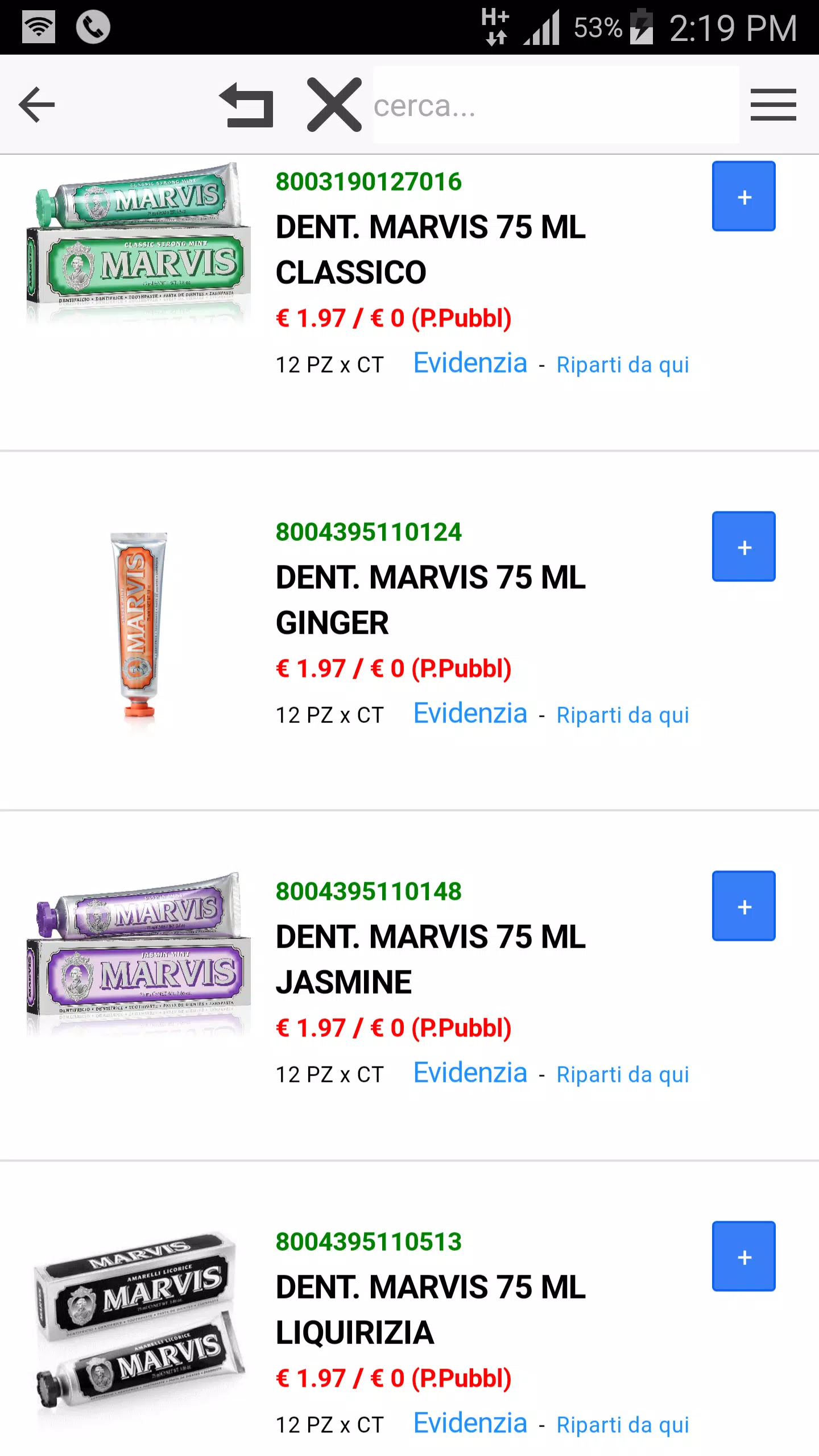Viewport: 819px width, 1456px height.
Task: Tap the return/undo arrow icon
Action: [x=246, y=105]
